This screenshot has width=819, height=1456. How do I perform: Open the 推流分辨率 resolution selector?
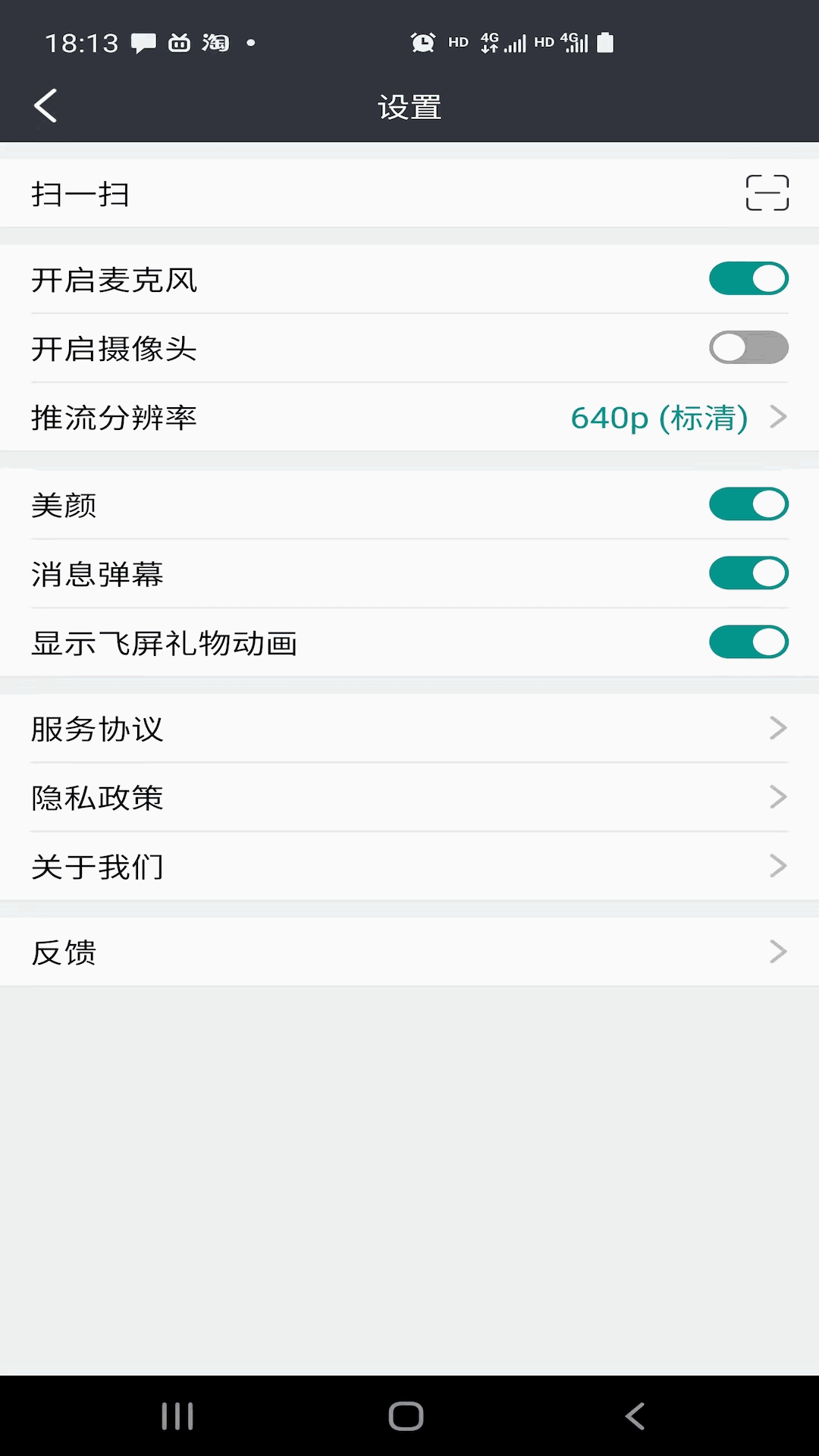pos(409,417)
